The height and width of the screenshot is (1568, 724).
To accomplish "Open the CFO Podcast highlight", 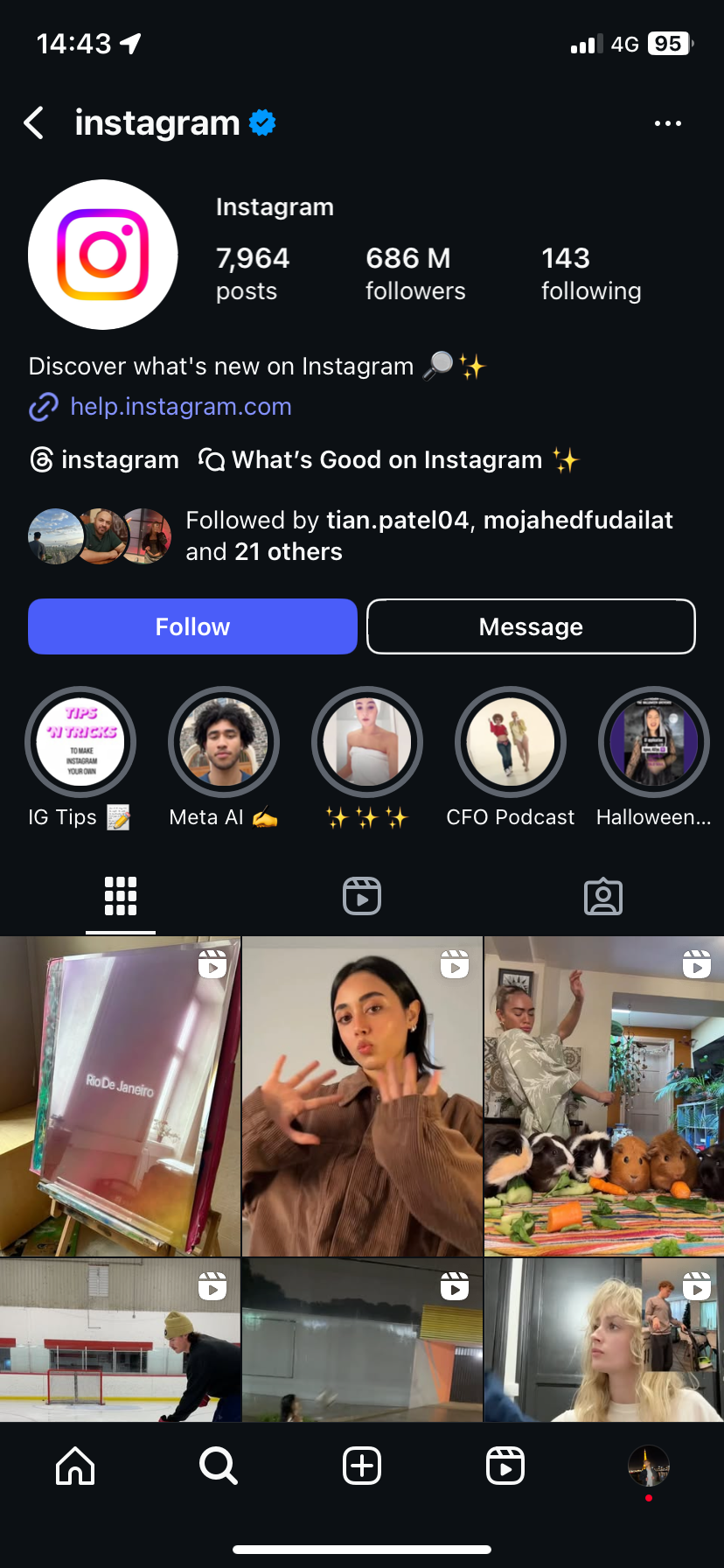I will 511,742.
